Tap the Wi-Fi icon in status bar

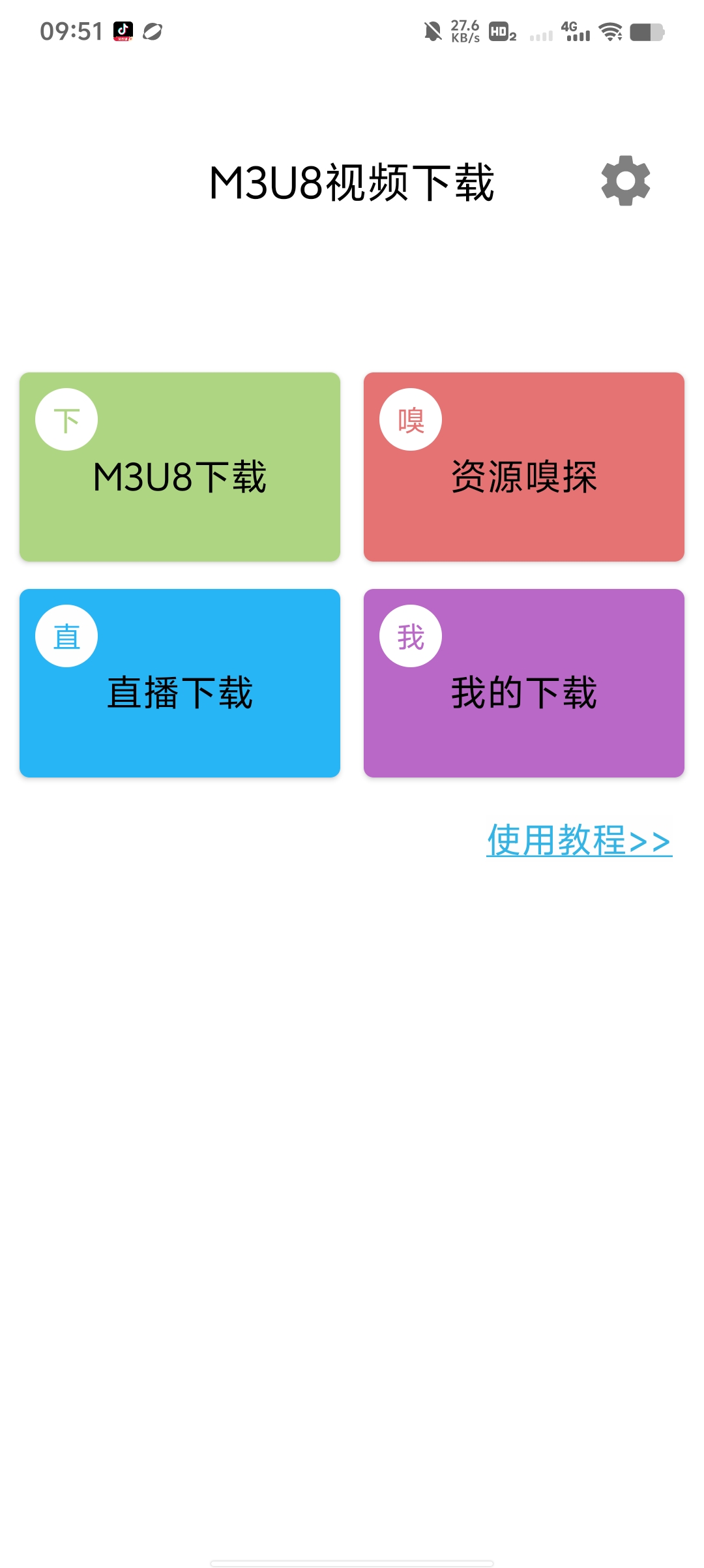(610, 31)
